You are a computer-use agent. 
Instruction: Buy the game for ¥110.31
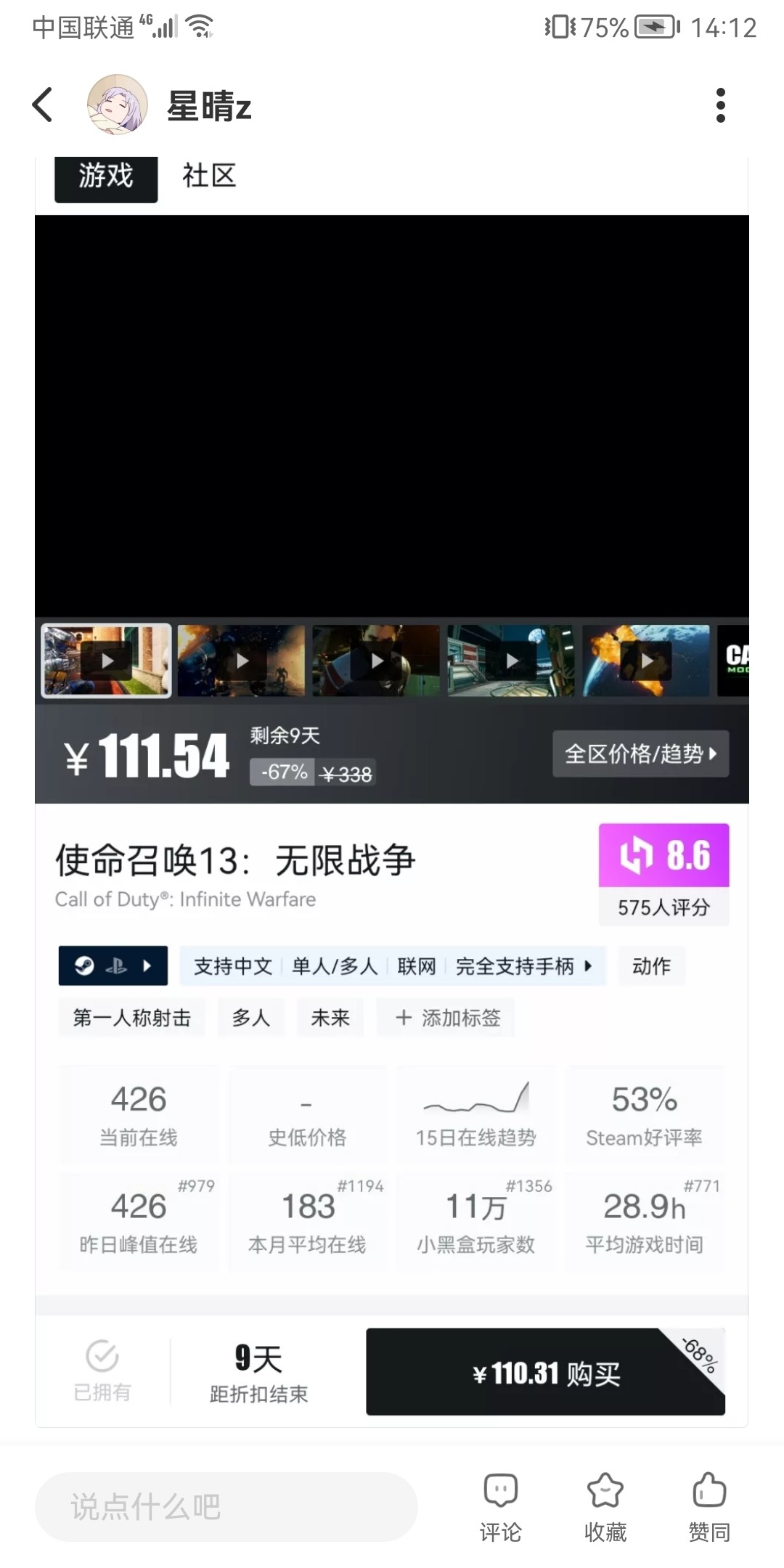tap(545, 1372)
